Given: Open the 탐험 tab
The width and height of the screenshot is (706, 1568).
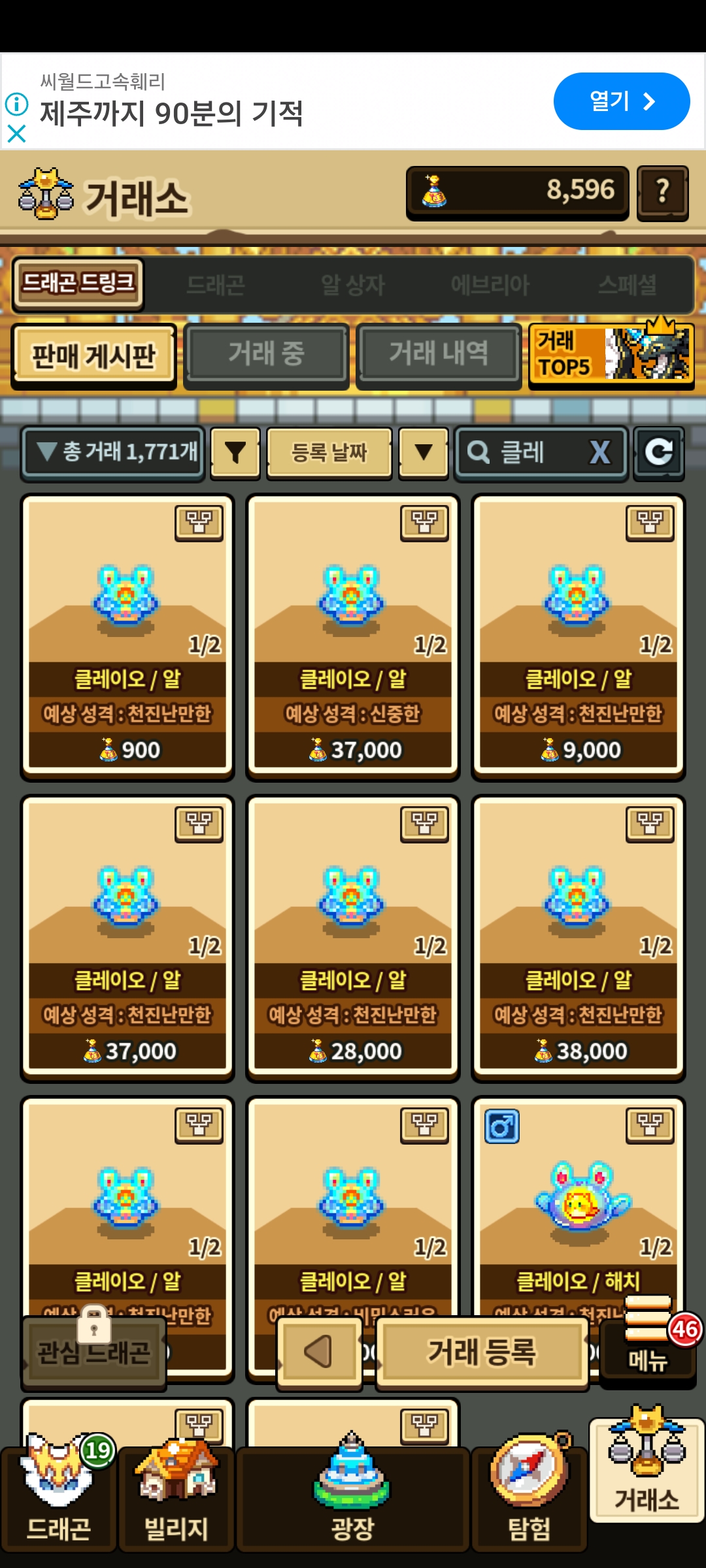Looking at the screenshot, I should tap(529, 1503).
